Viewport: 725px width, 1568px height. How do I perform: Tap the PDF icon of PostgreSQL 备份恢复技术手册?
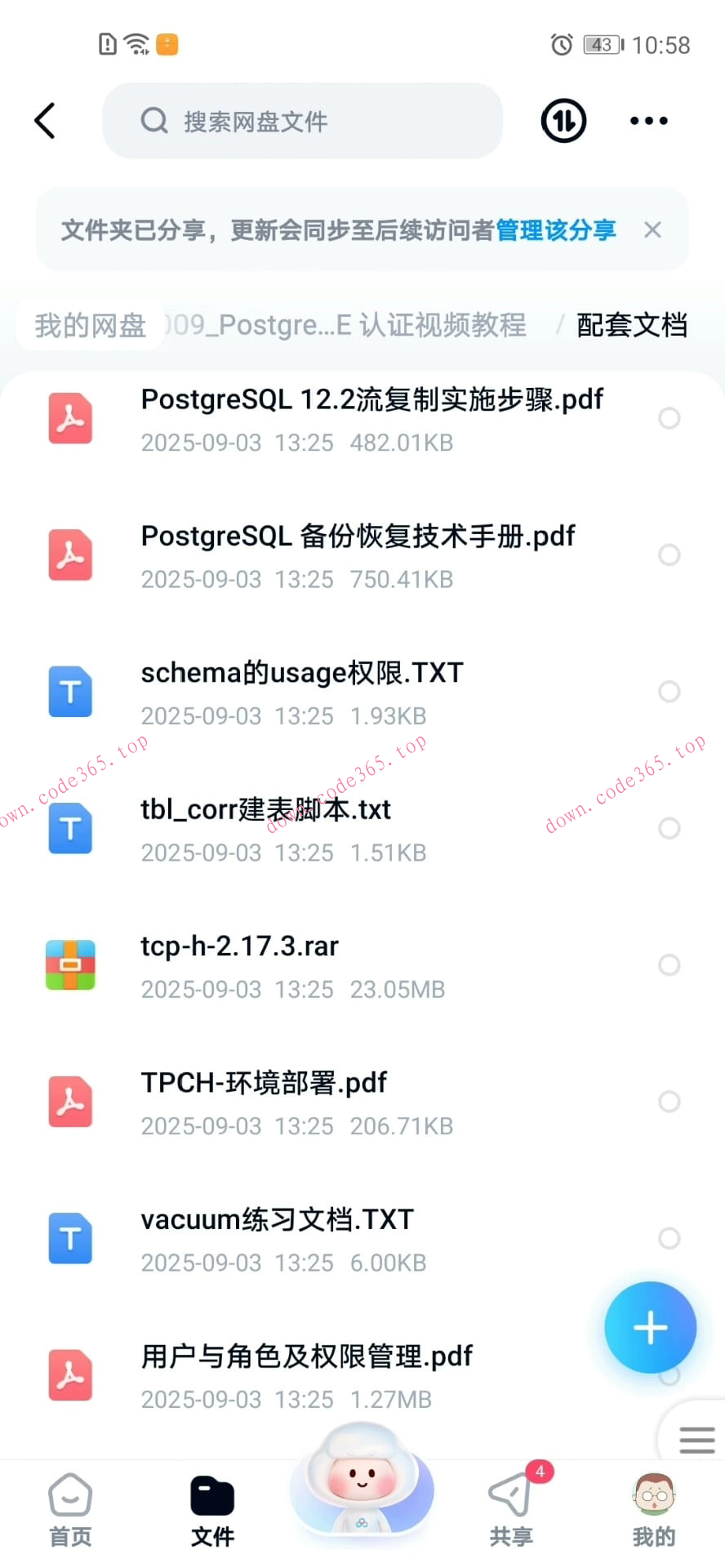point(70,555)
